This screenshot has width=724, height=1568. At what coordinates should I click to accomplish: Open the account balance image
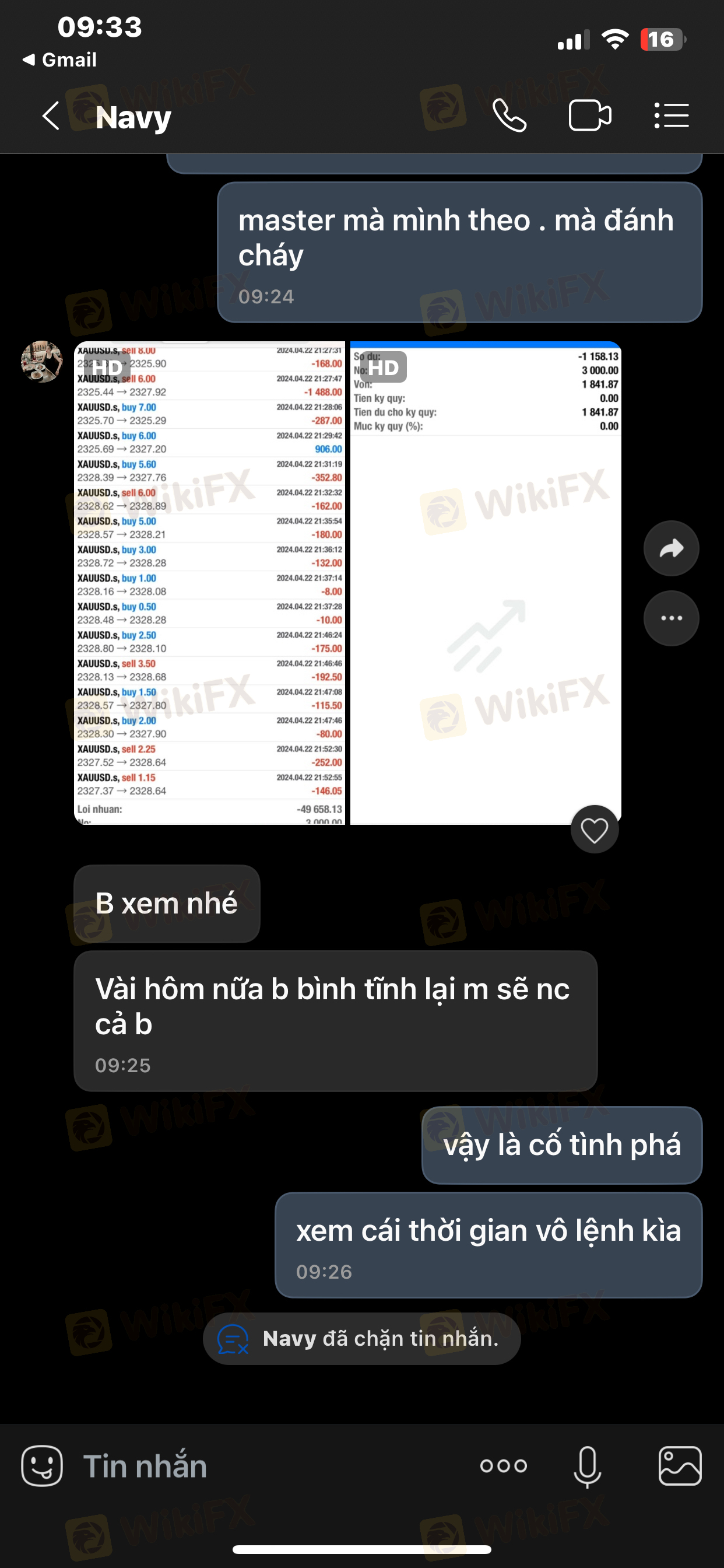click(x=486, y=583)
